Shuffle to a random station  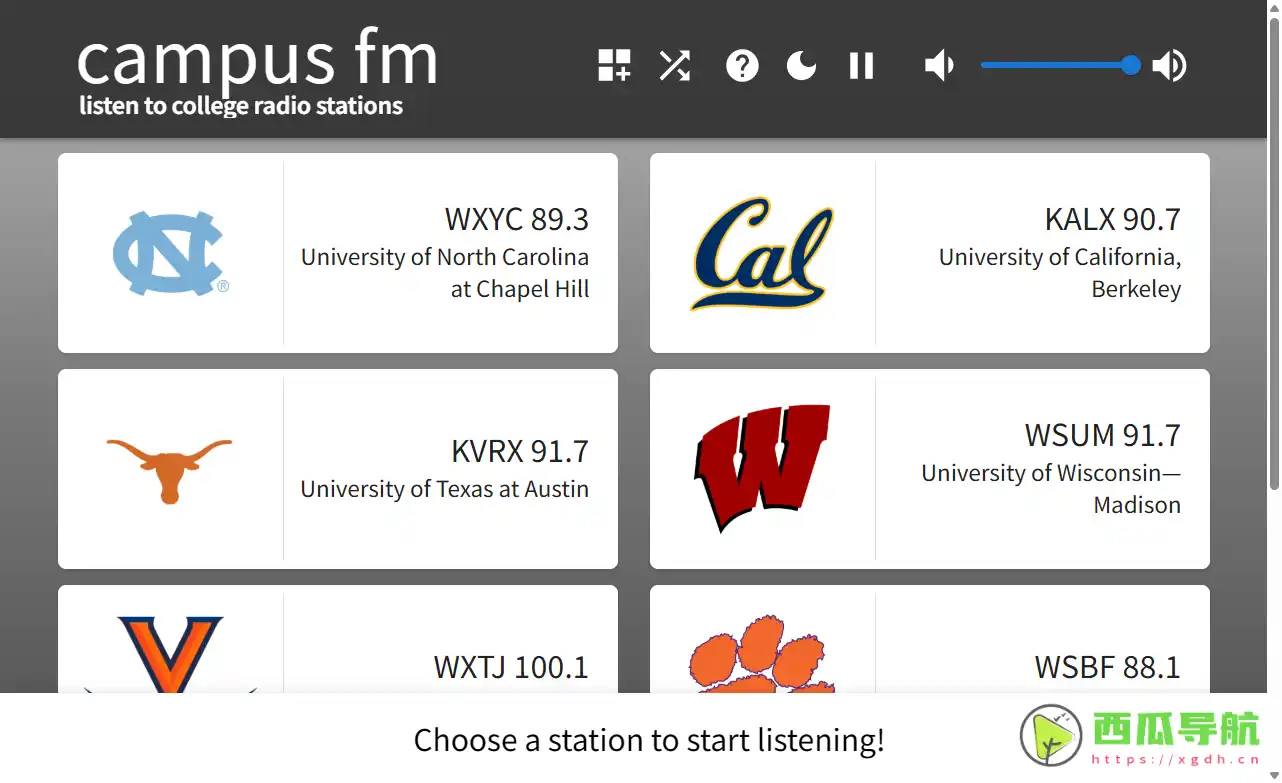click(x=675, y=66)
